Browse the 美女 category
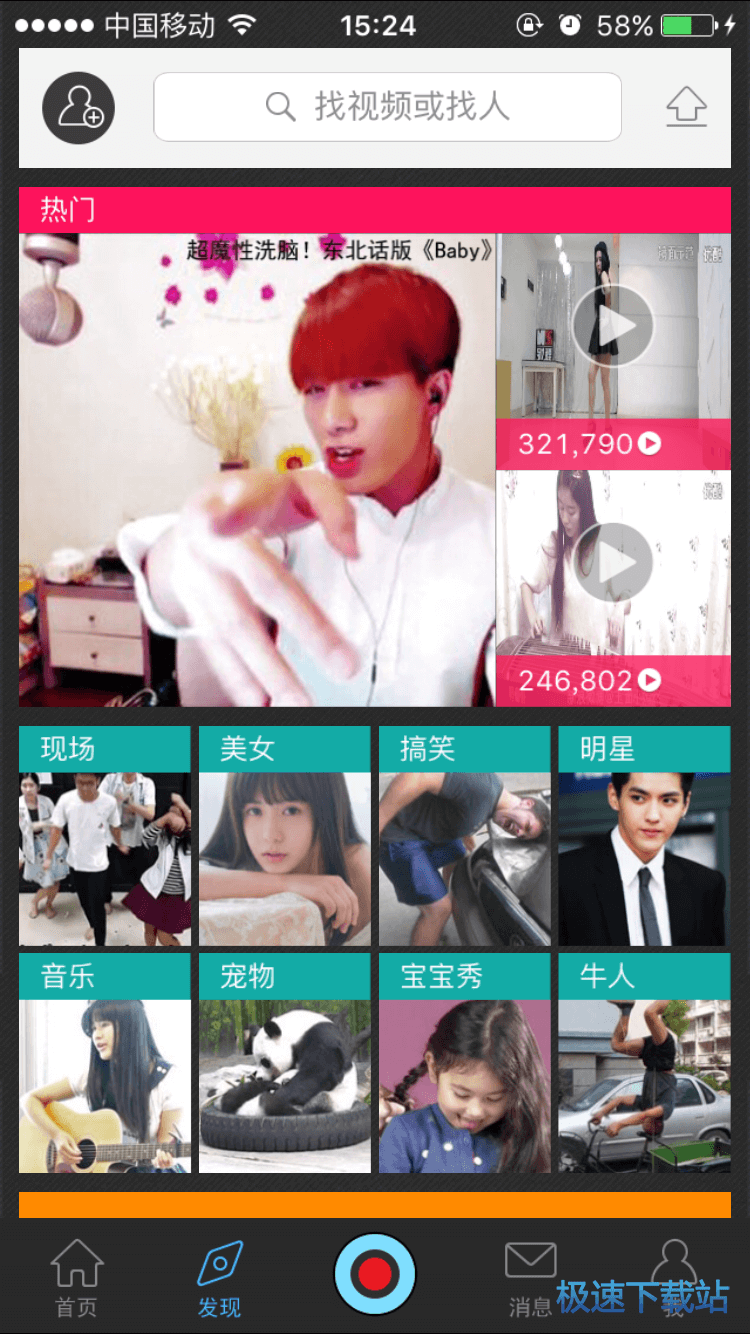 point(284,837)
